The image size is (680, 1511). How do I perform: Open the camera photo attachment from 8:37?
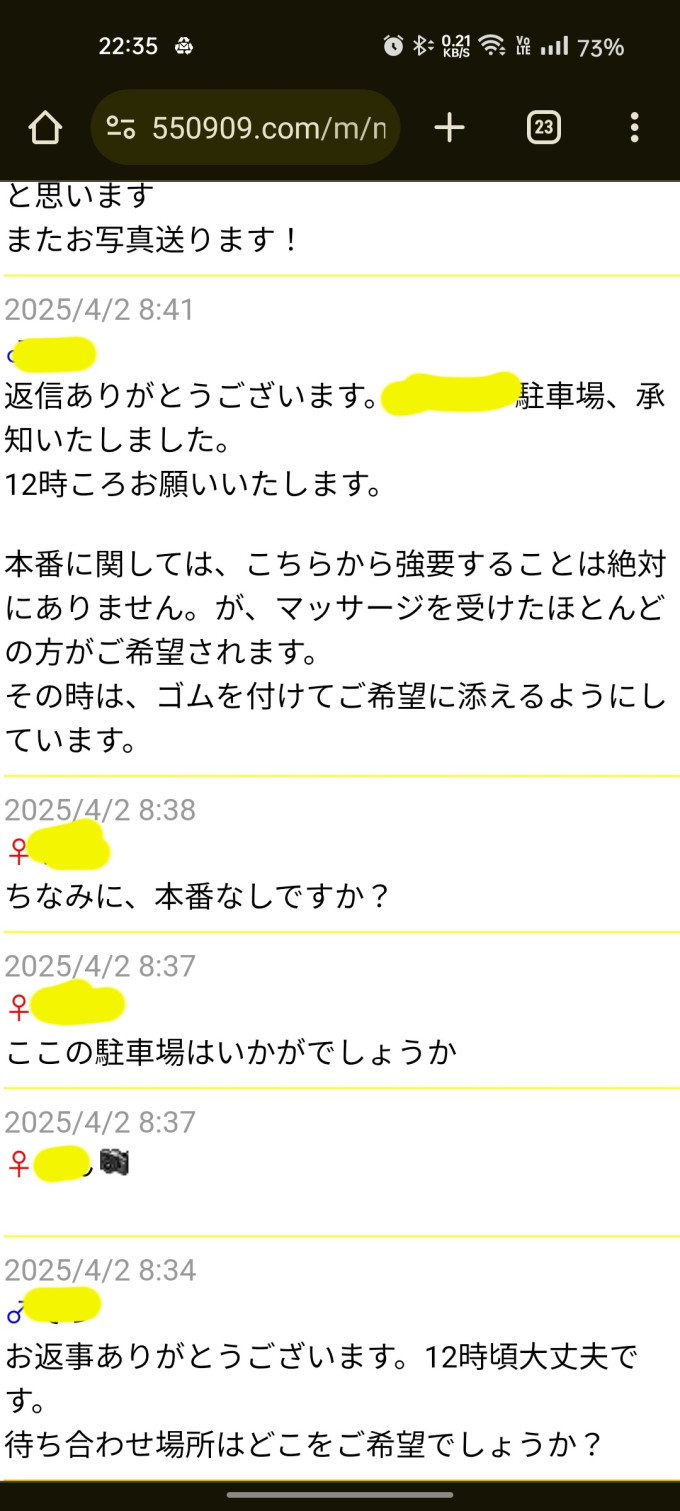tap(115, 1162)
